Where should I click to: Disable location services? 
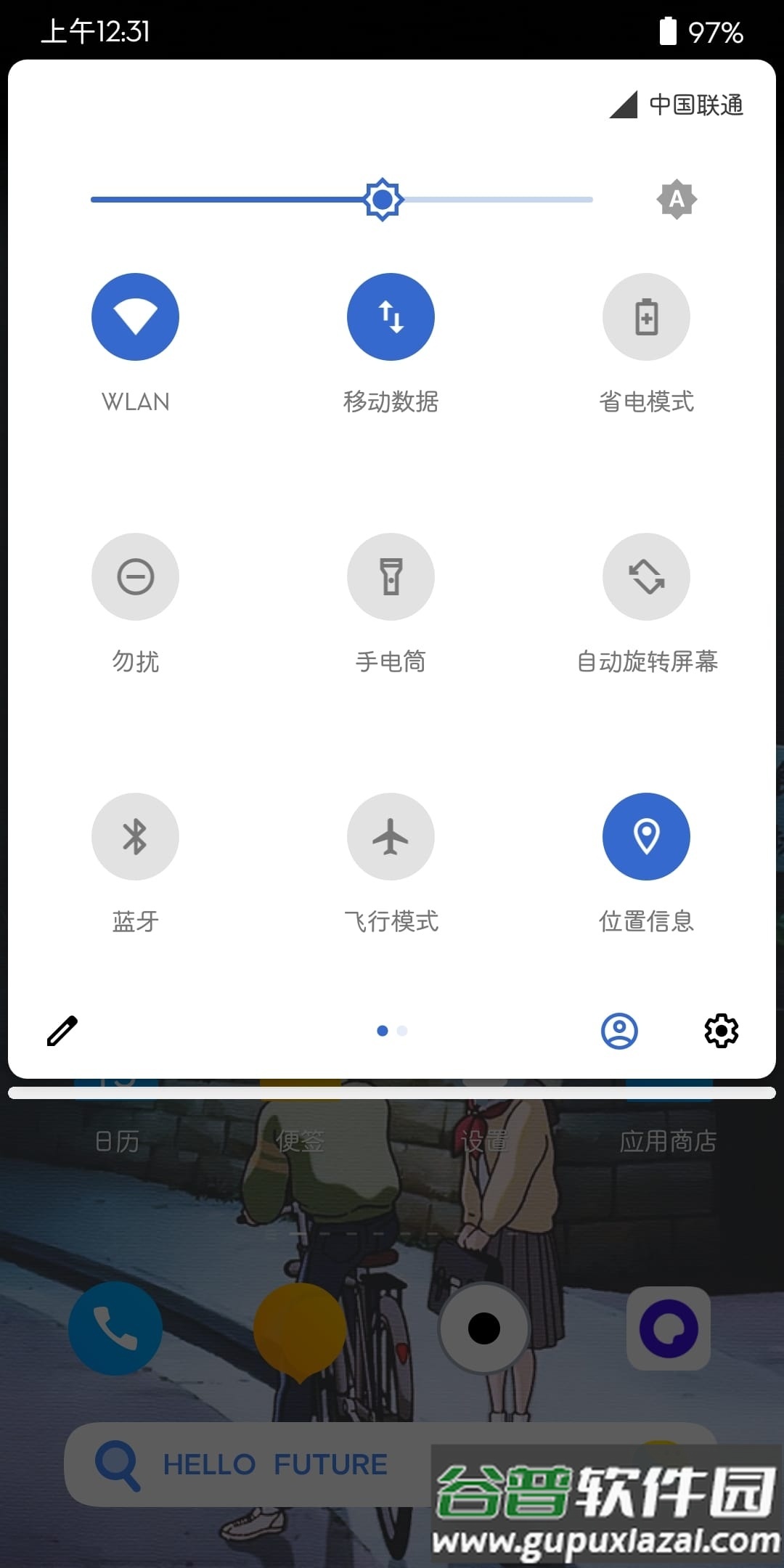pyautogui.click(x=646, y=836)
